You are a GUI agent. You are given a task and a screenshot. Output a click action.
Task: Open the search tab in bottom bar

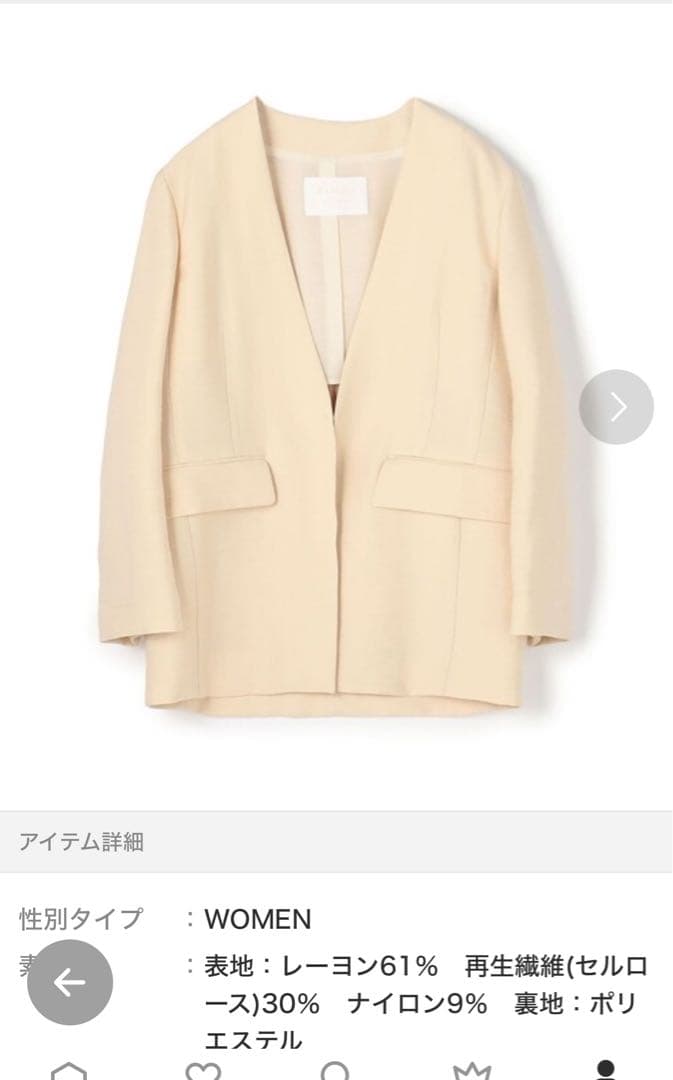(336, 1070)
